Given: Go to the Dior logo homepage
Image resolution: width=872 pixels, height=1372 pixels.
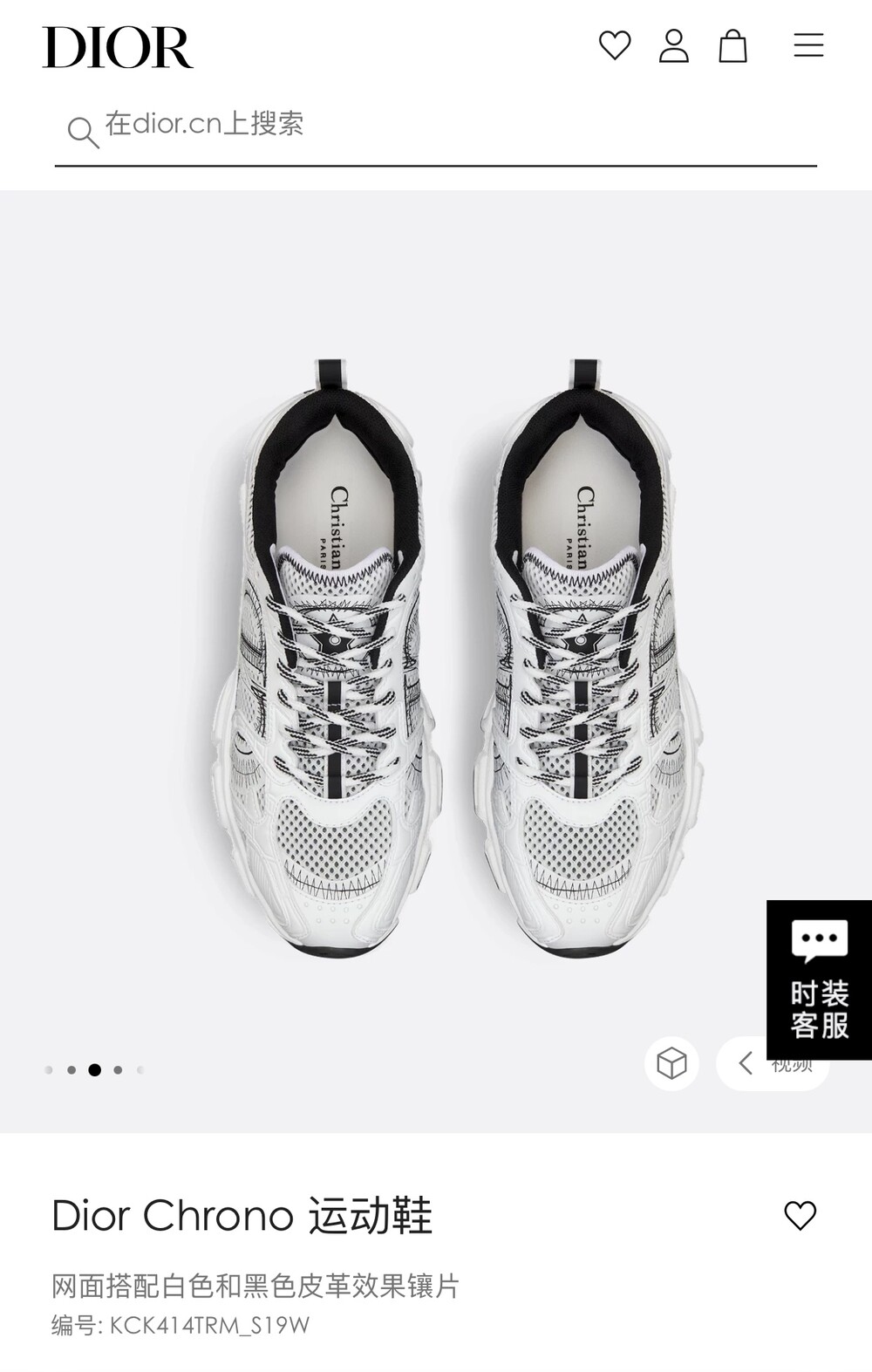Looking at the screenshot, I should 118,47.
